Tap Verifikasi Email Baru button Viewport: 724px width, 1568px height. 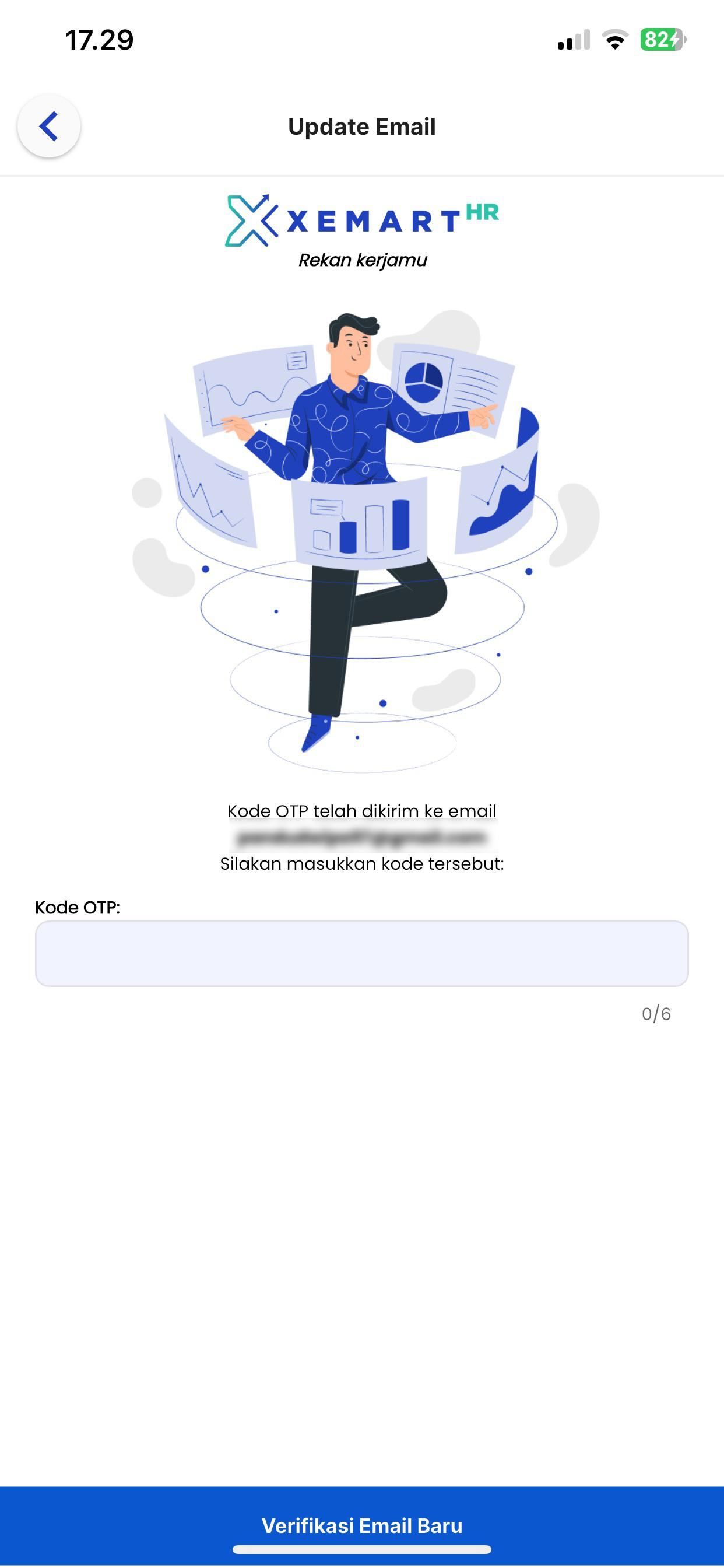pyautogui.click(x=361, y=1524)
